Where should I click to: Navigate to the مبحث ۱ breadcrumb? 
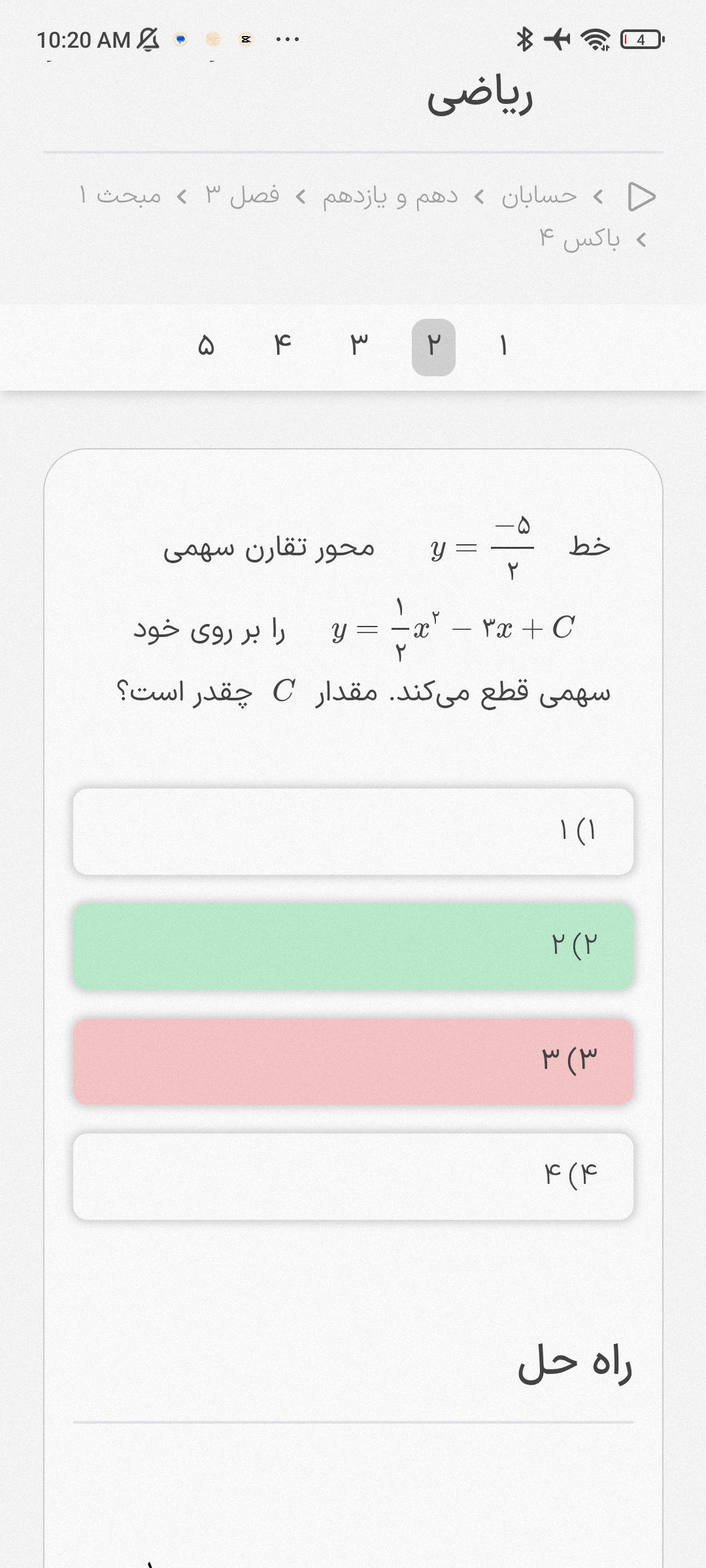click(x=120, y=196)
